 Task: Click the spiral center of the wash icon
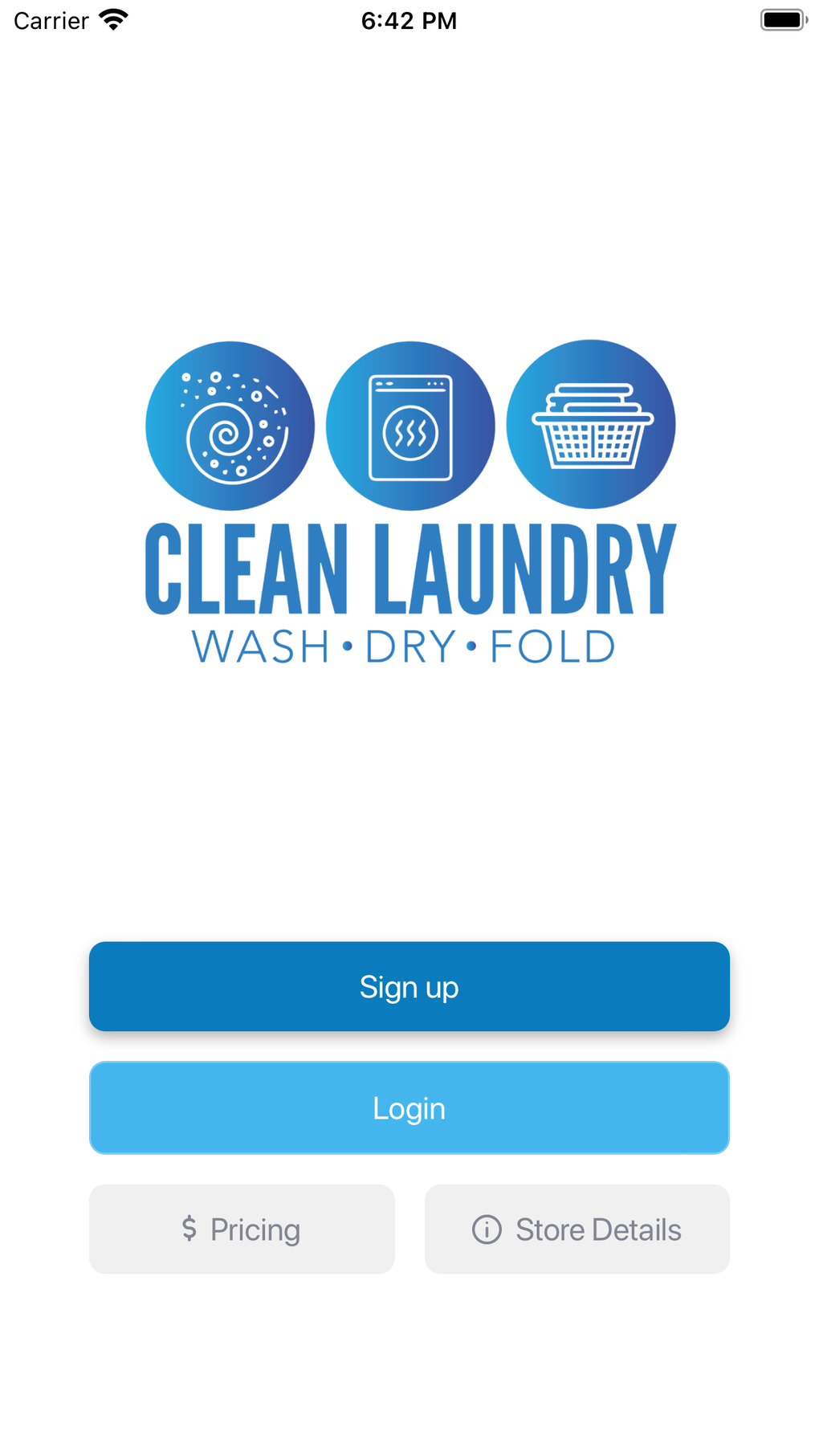point(227,434)
